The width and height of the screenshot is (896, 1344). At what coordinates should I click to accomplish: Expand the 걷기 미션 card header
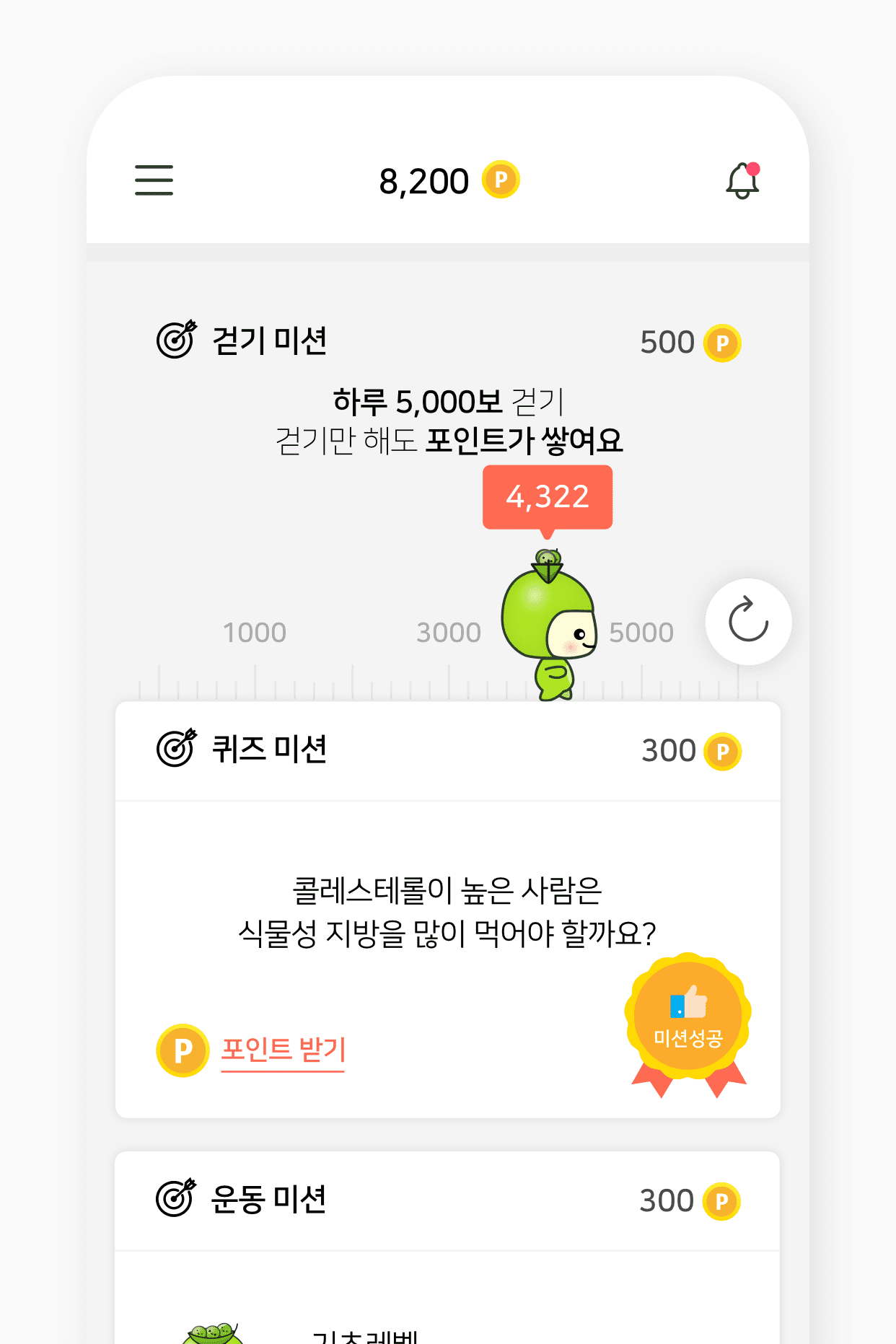pyautogui.click(x=447, y=341)
